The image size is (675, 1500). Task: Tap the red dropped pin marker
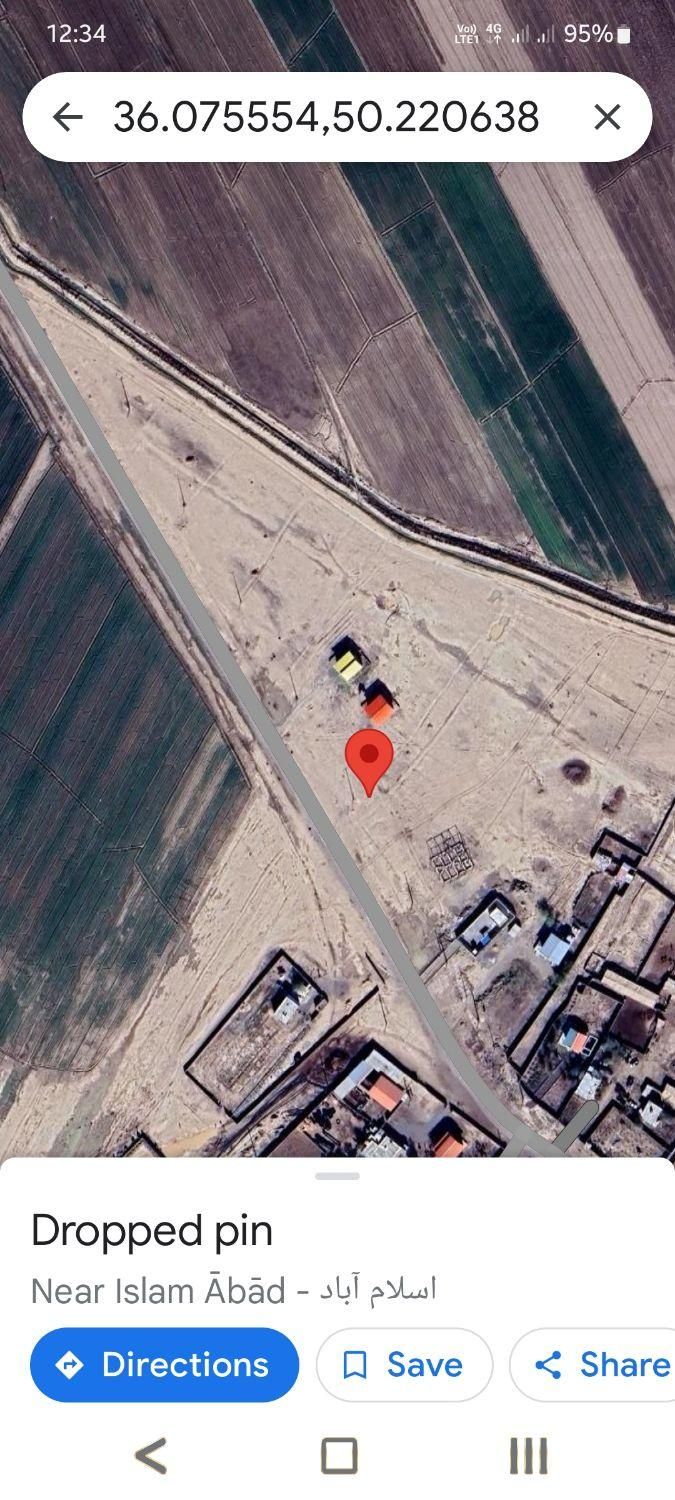click(369, 760)
